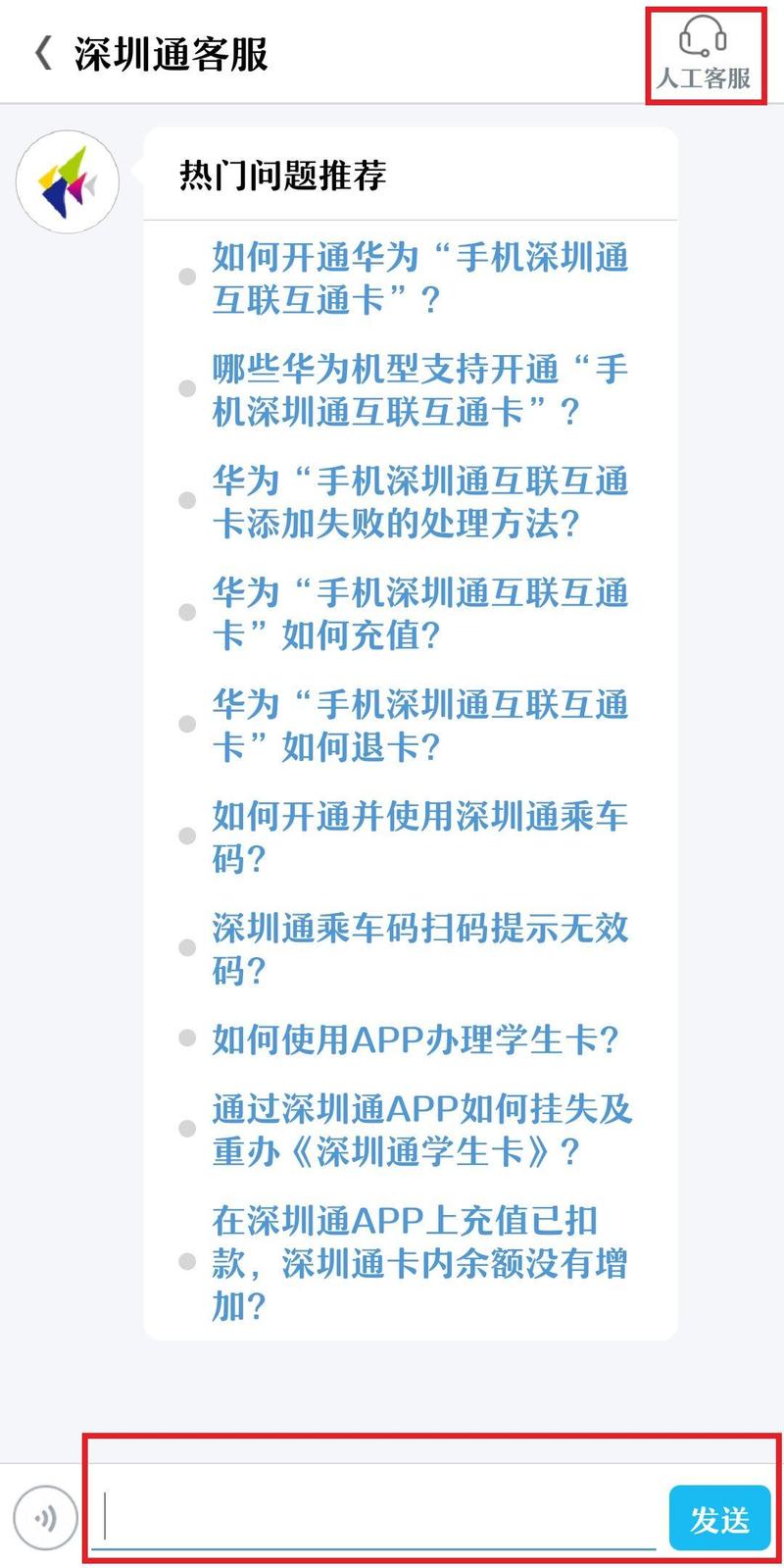Open question 哪些华为机型支持开通
This screenshot has width=784, height=1568.
(x=419, y=389)
